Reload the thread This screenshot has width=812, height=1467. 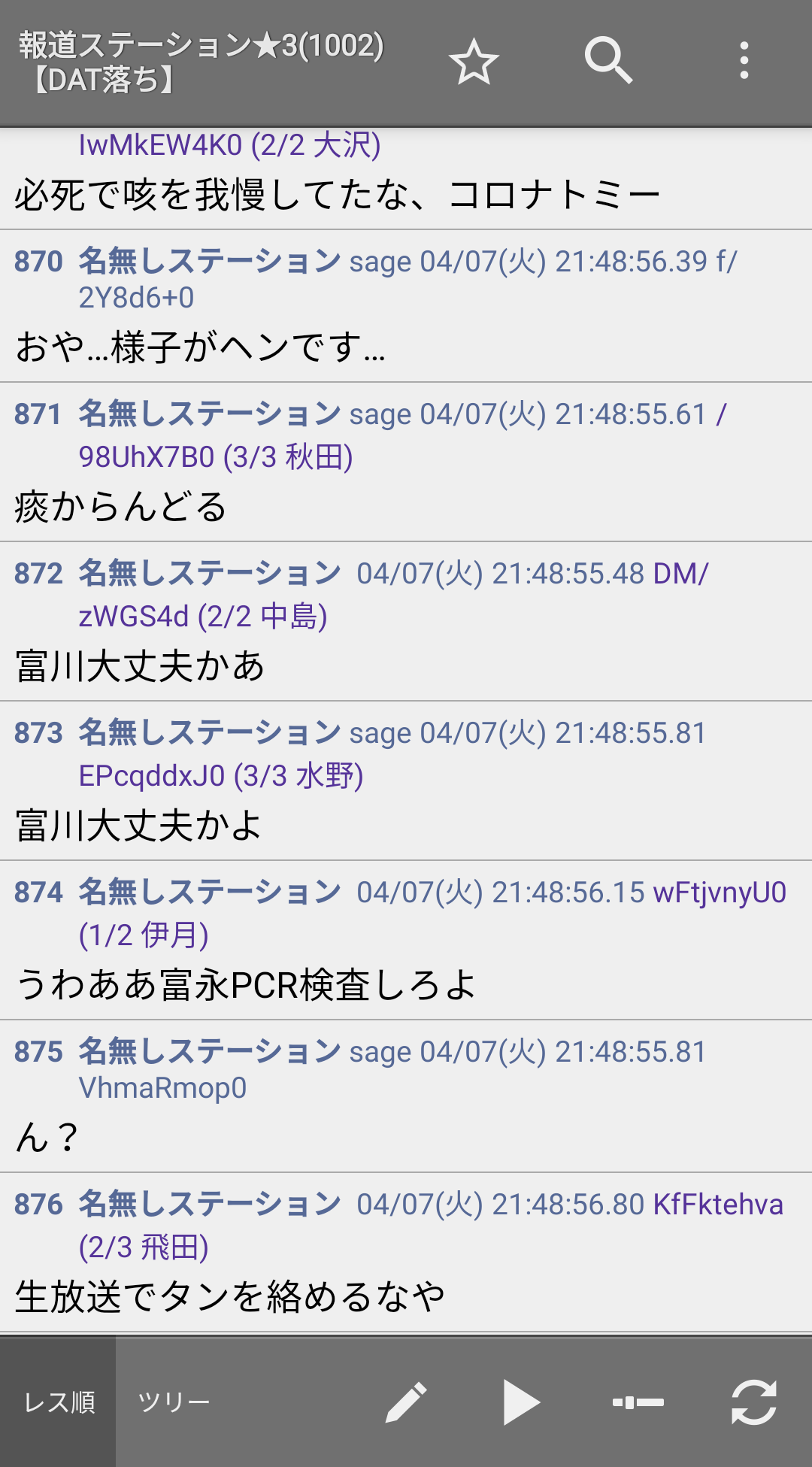753,1402
